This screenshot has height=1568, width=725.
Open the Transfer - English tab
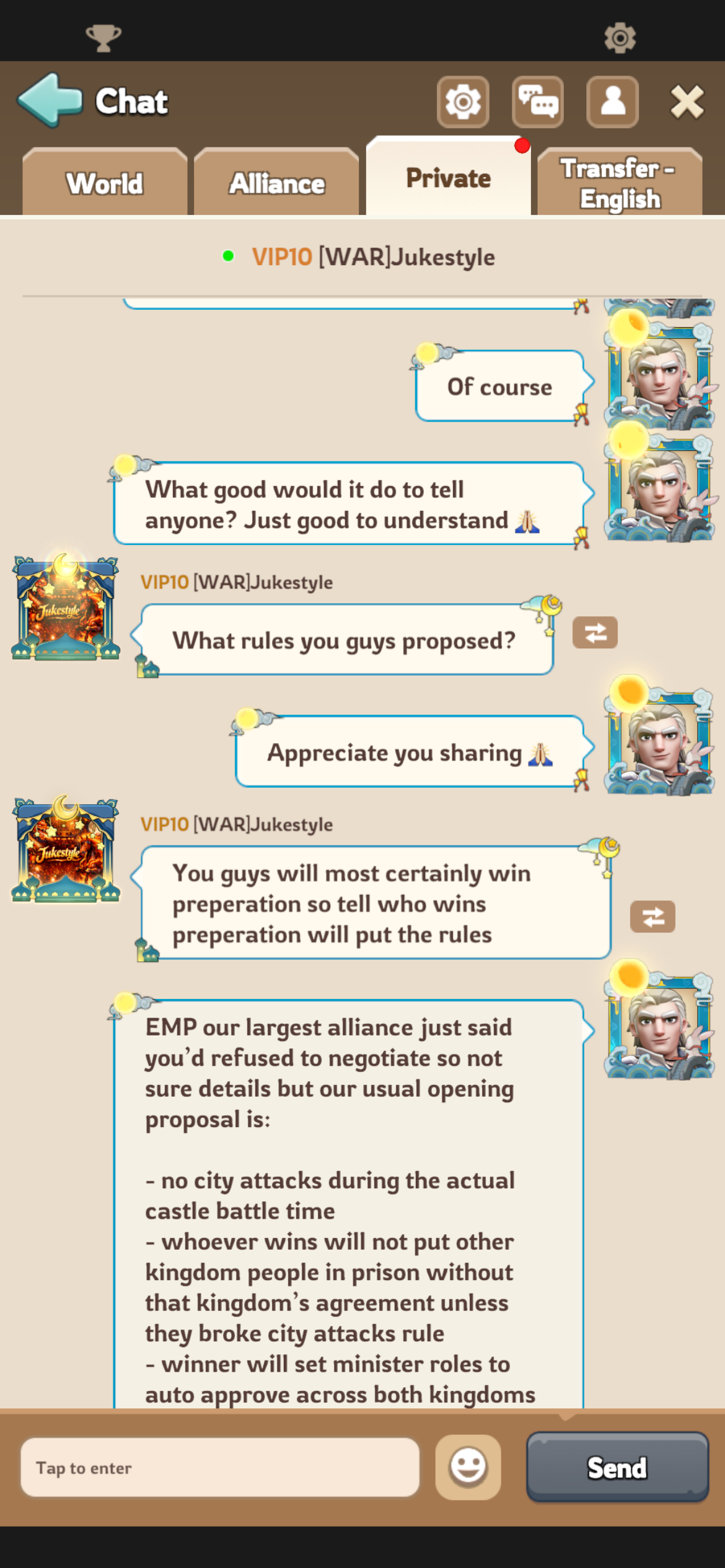619,183
